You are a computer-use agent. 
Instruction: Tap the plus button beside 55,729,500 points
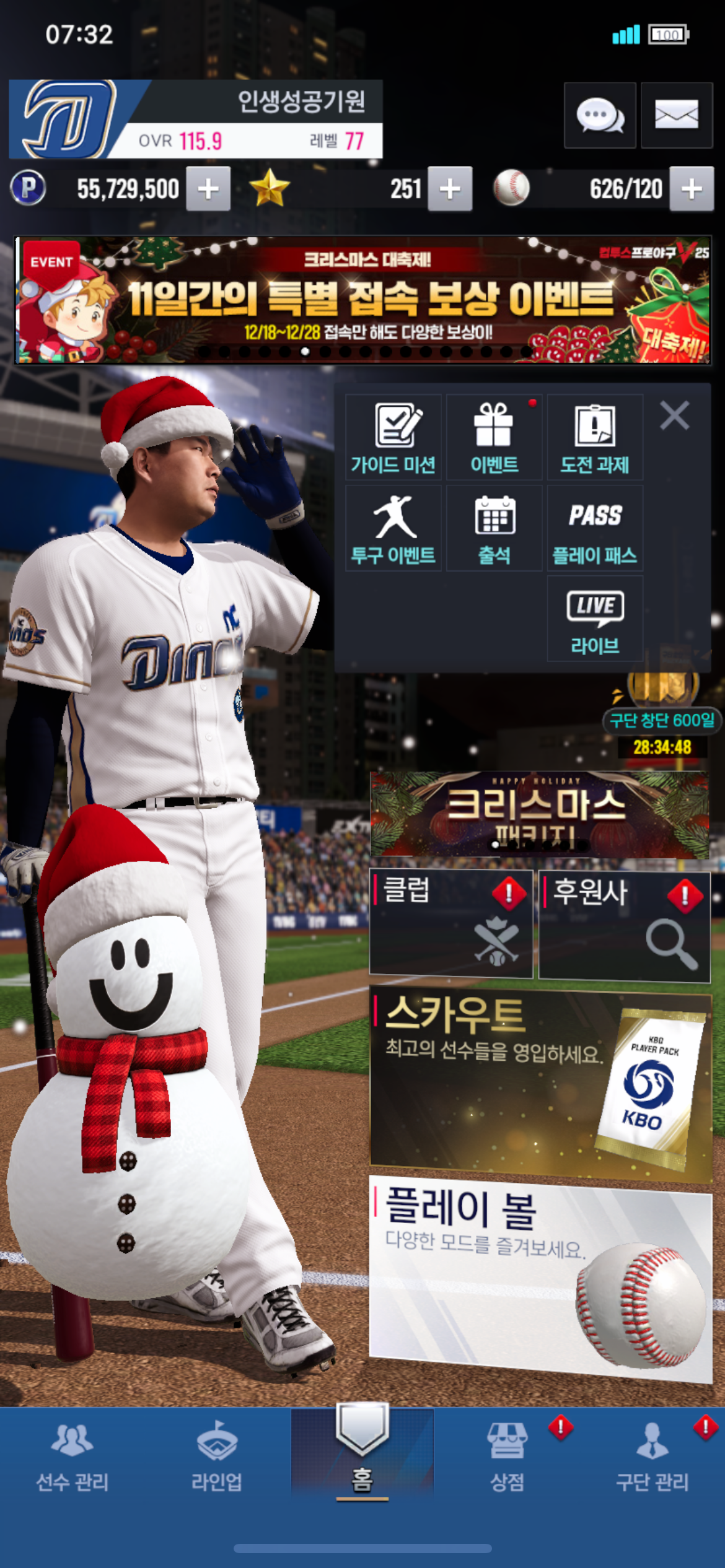click(x=208, y=189)
